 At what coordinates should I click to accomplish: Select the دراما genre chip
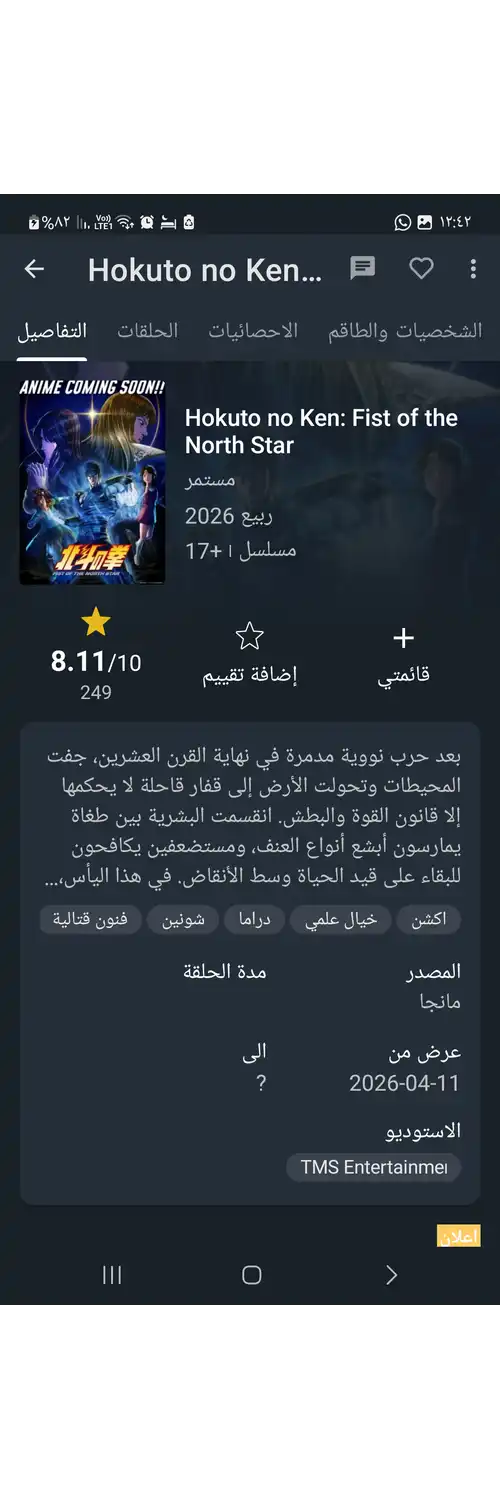pyautogui.click(x=254, y=919)
